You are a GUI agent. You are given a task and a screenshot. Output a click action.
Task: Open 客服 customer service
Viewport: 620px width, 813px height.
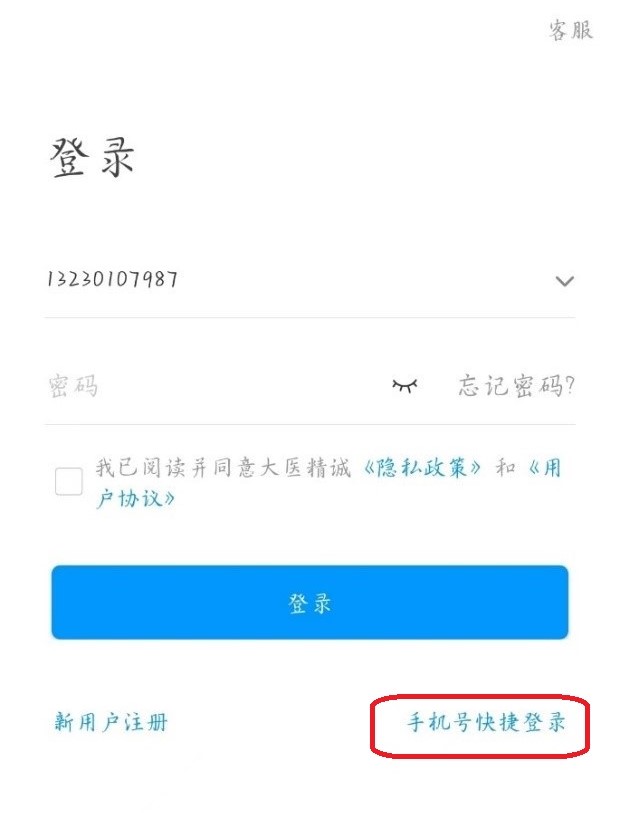(570, 31)
